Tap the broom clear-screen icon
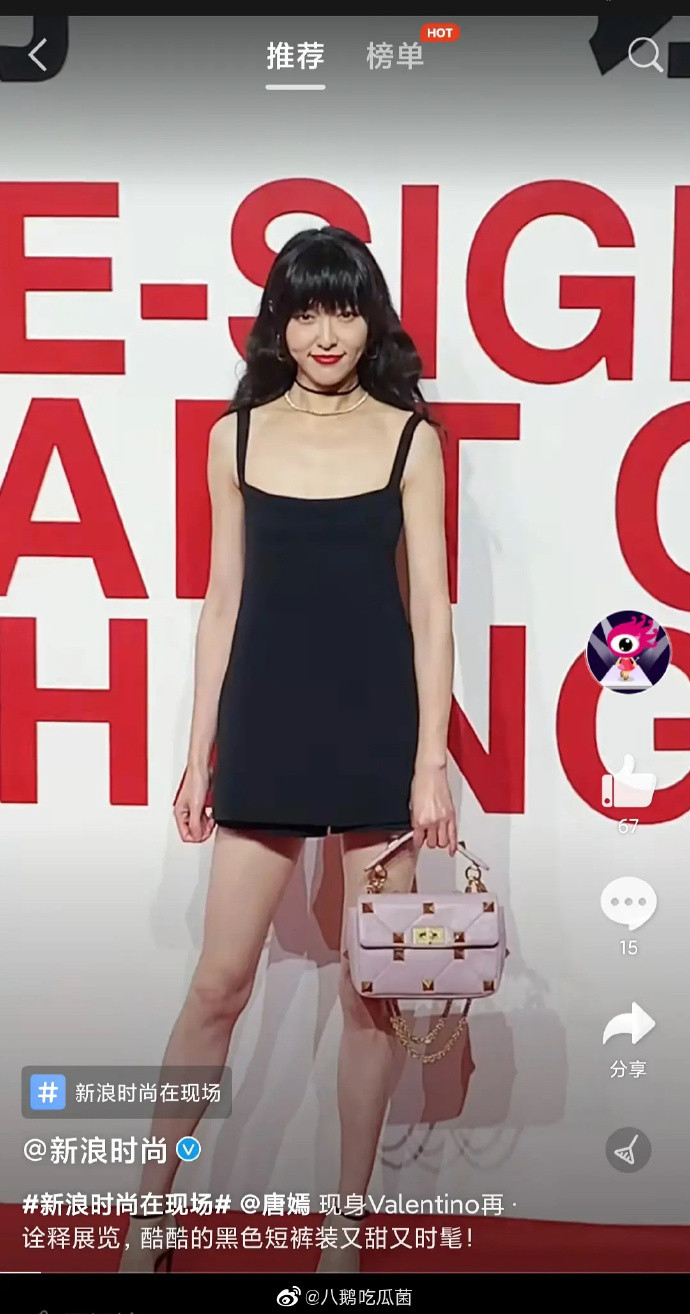Viewport: 690px width, 1314px height. (x=628, y=1150)
